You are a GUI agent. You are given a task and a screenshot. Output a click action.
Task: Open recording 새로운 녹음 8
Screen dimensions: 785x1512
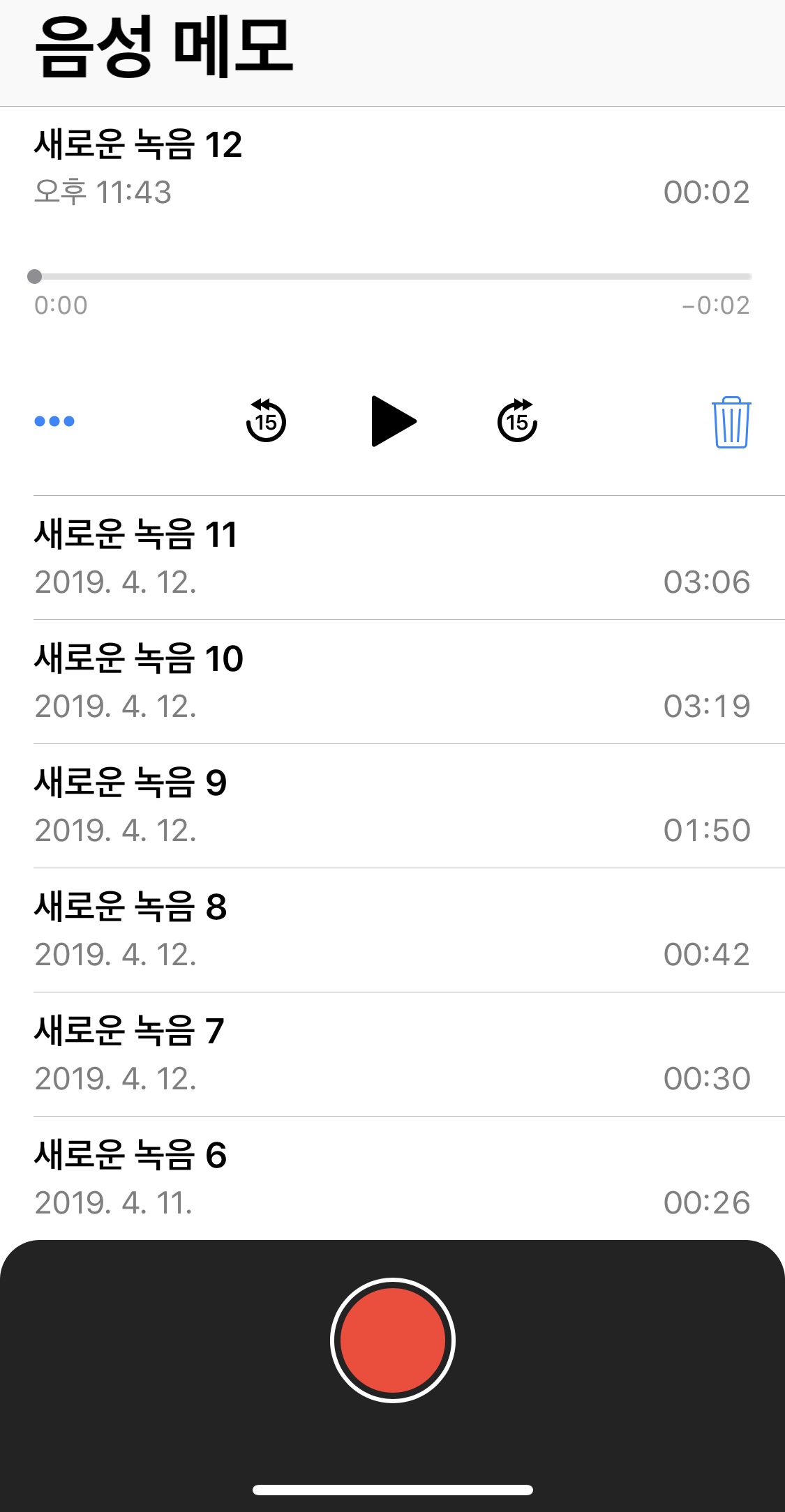[x=391, y=930]
